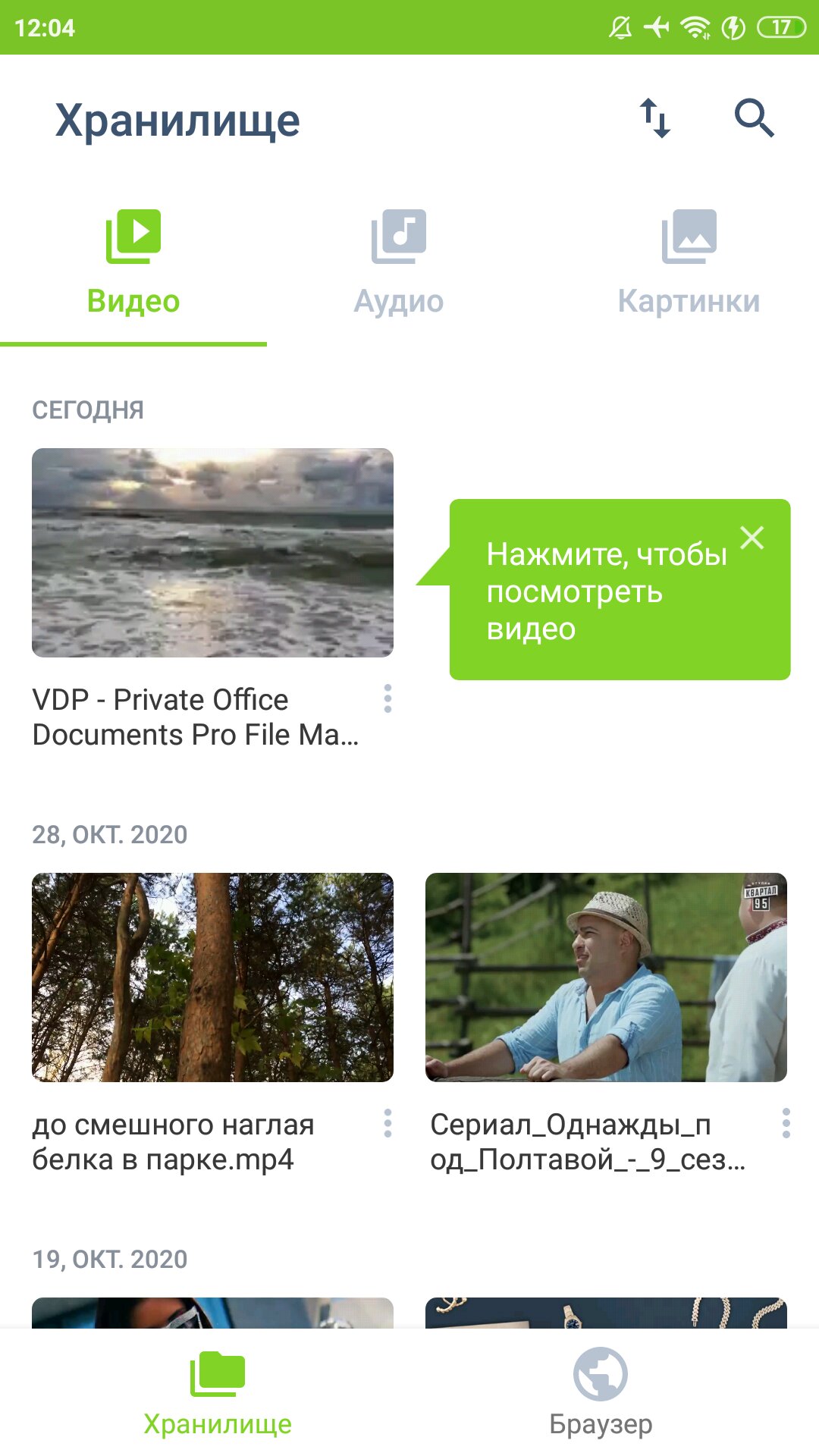Switch to the Браузер tab
This screenshot has width=819, height=1456.
tap(601, 1392)
